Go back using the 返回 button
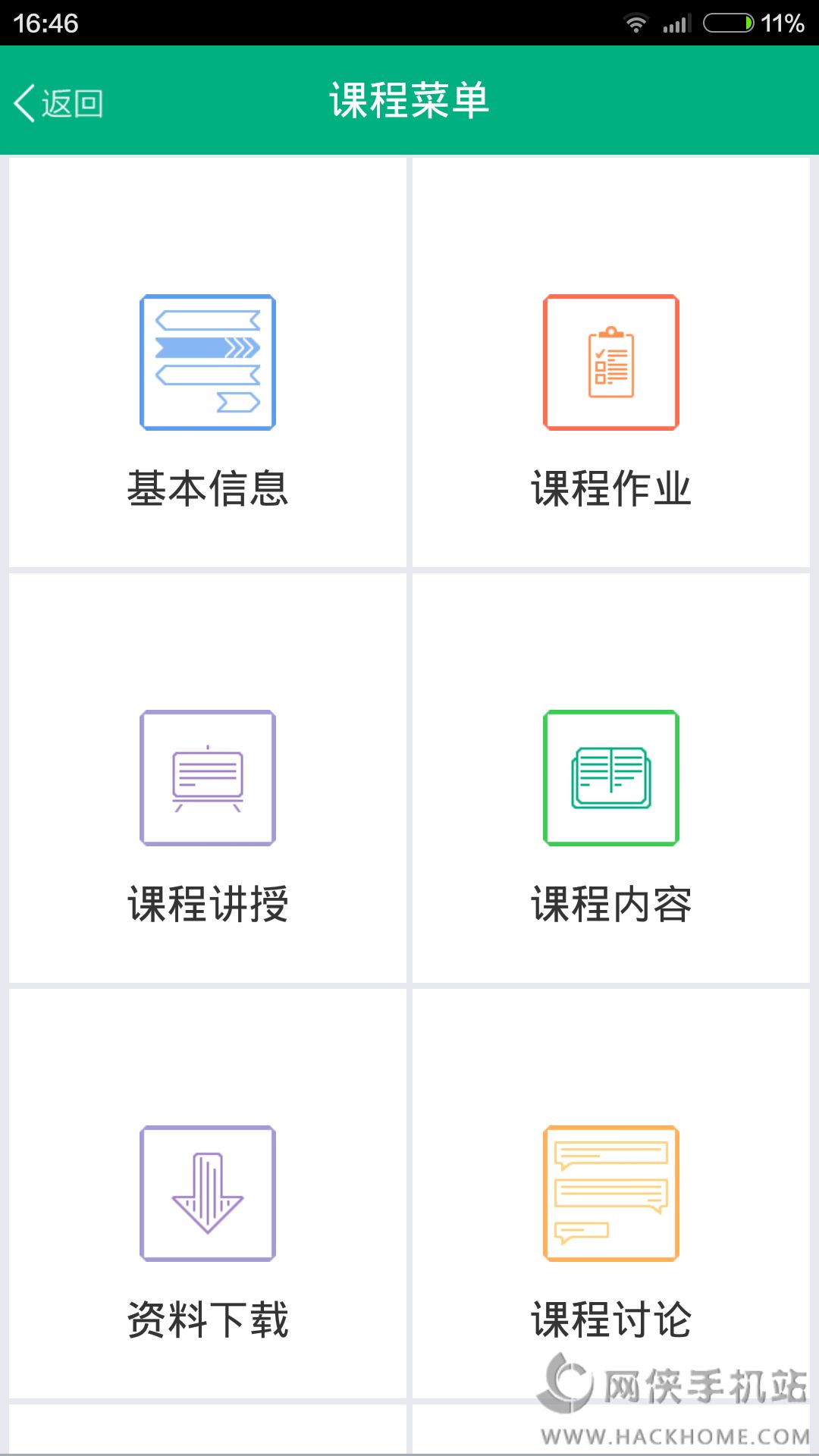 click(59, 102)
